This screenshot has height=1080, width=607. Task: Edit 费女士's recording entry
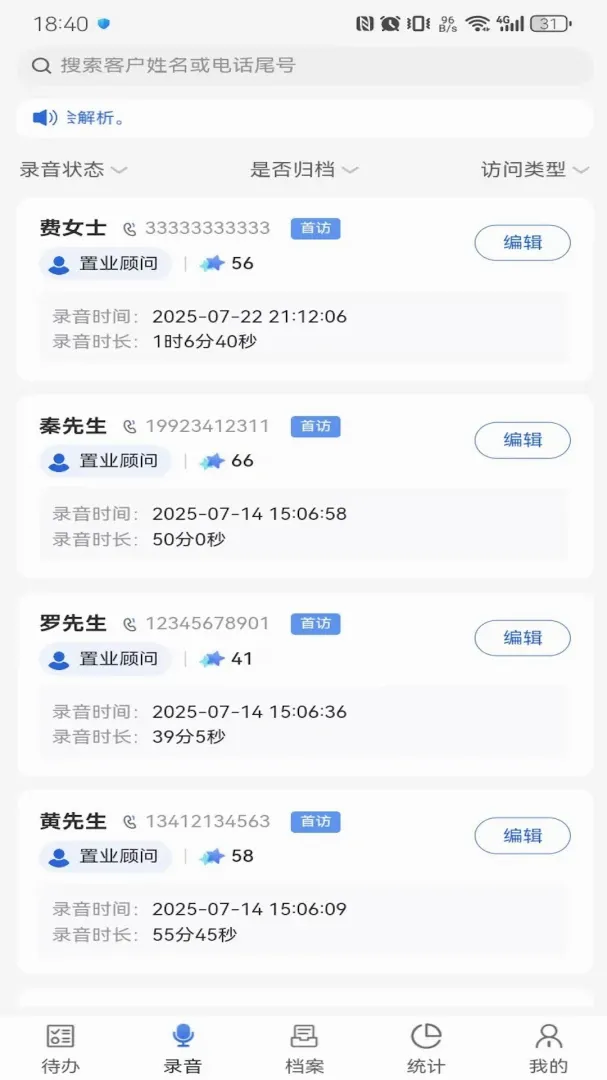point(522,242)
